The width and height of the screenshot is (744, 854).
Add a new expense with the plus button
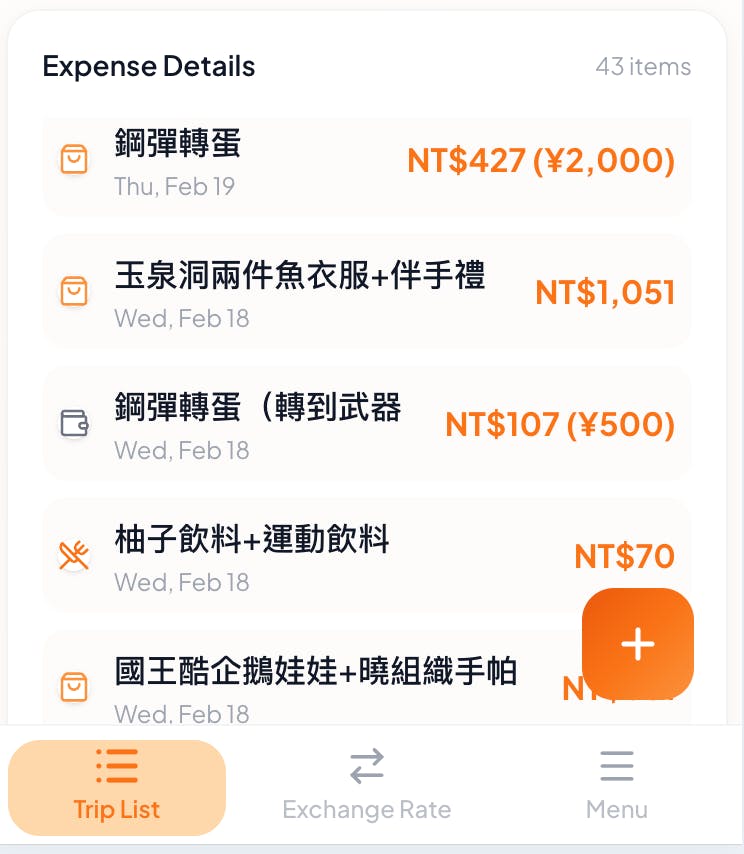point(637,644)
